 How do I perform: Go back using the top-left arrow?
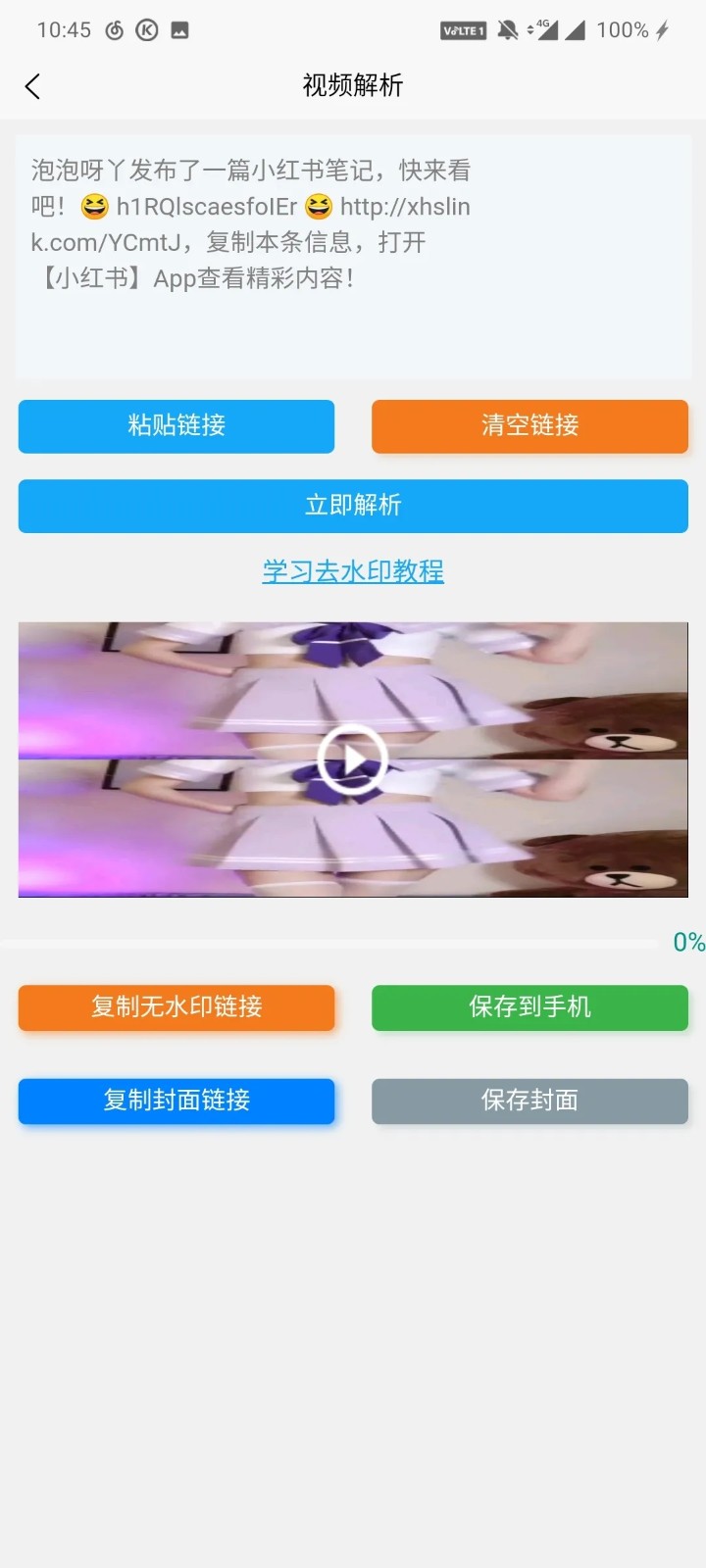coord(32,86)
